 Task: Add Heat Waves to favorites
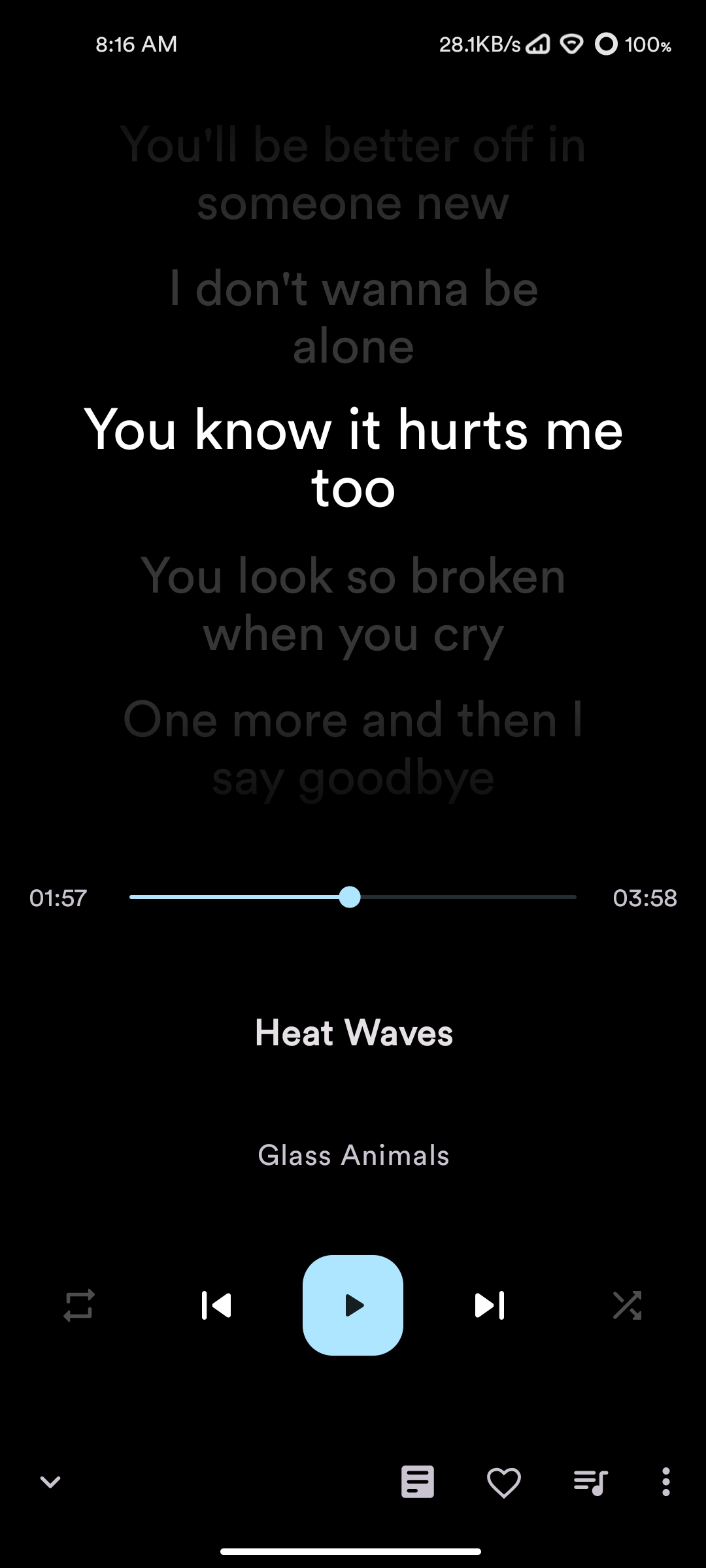coord(504,1482)
